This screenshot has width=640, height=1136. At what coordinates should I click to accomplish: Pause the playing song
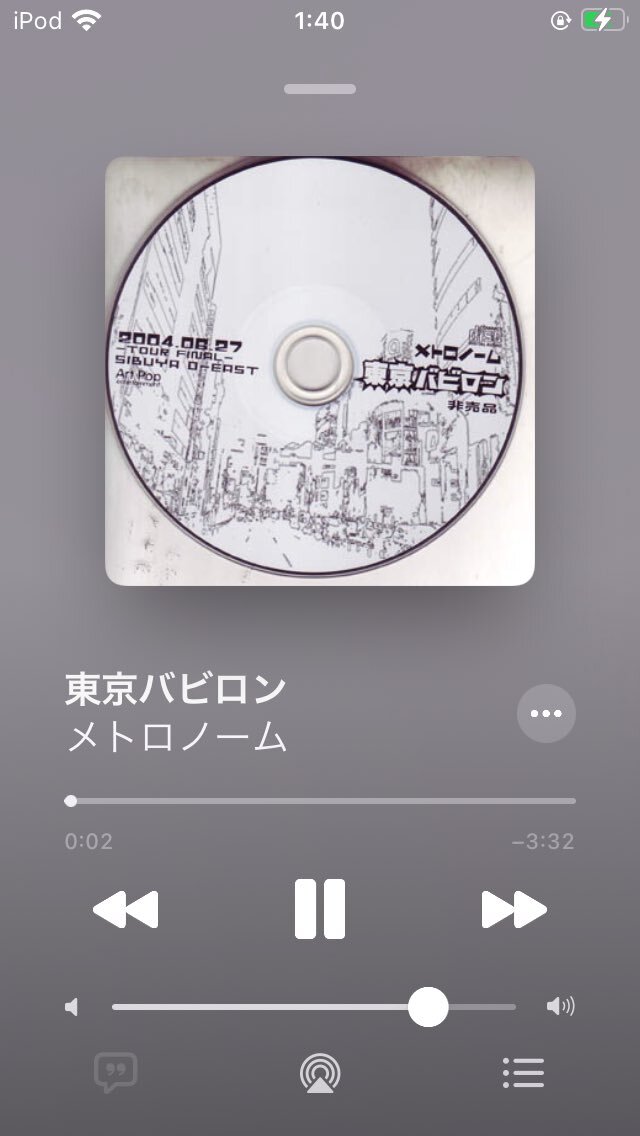tap(320, 909)
